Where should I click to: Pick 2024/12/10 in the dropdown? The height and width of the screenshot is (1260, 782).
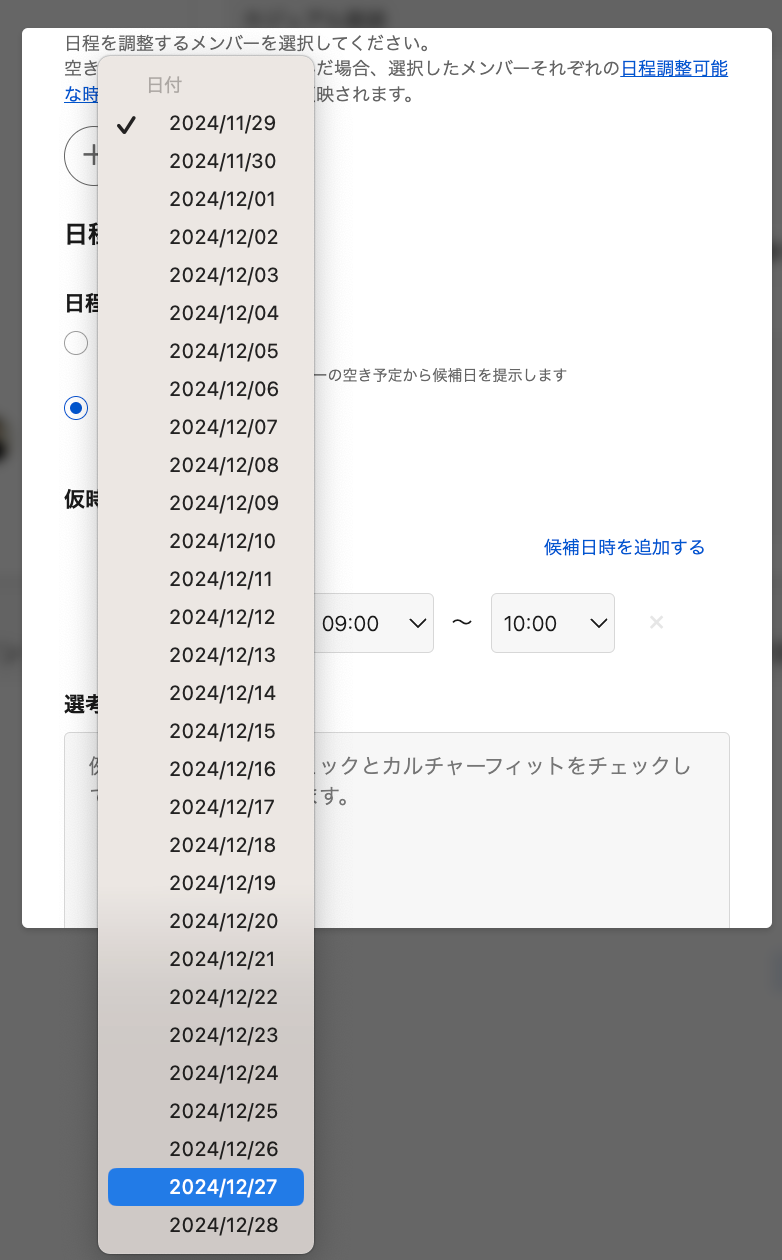click(x=222, y=541)
